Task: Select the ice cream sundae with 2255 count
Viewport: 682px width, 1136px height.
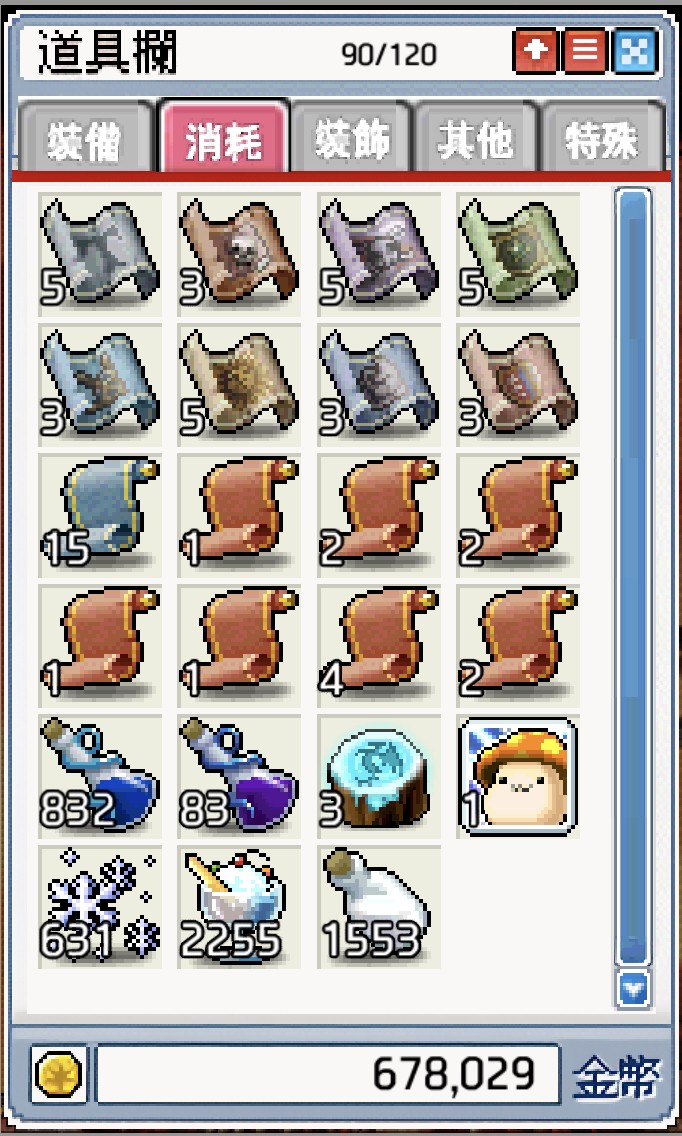Action: [239, 907]
